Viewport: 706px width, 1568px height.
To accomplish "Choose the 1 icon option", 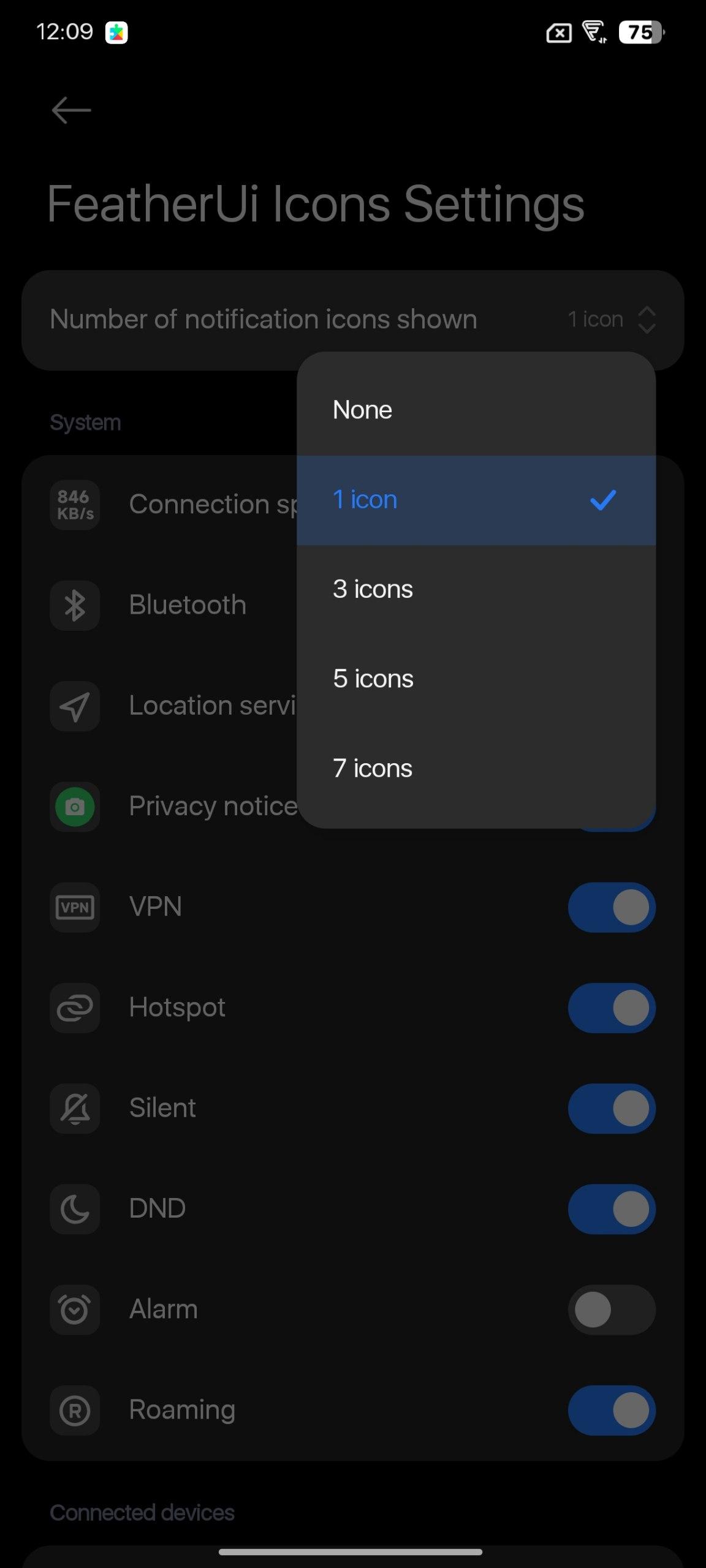I will pos(476,500).
